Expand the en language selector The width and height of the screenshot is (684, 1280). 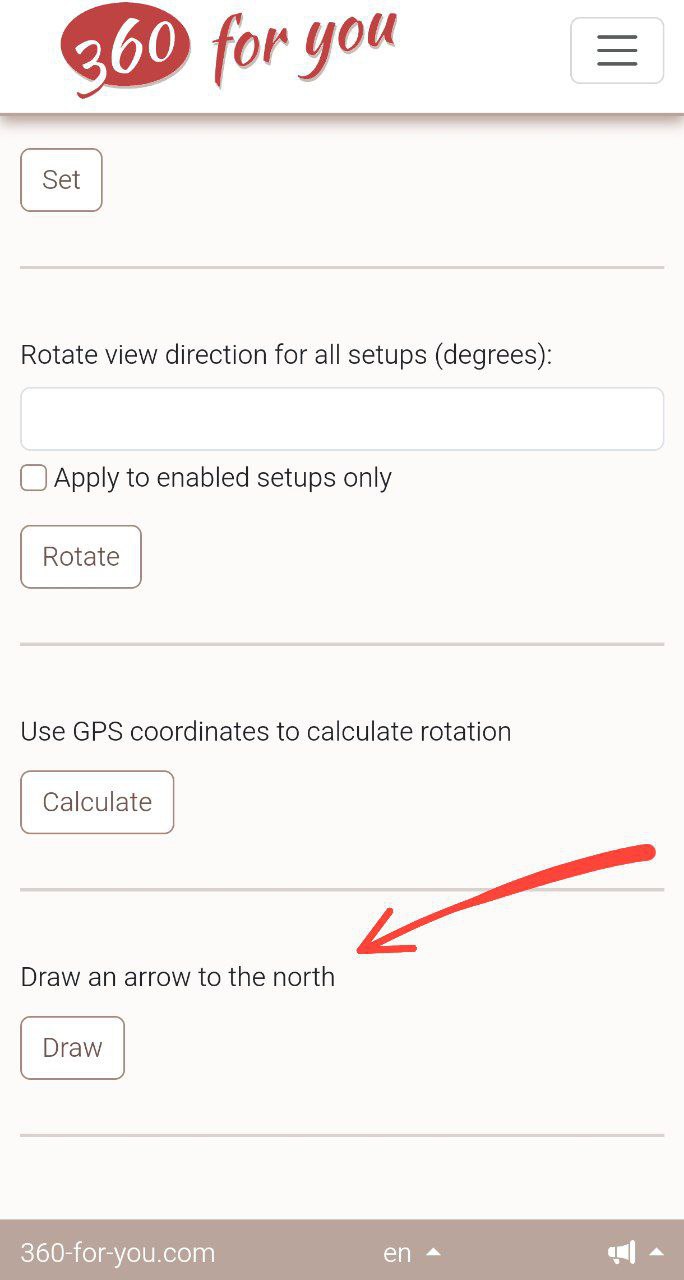(411, 1253)
